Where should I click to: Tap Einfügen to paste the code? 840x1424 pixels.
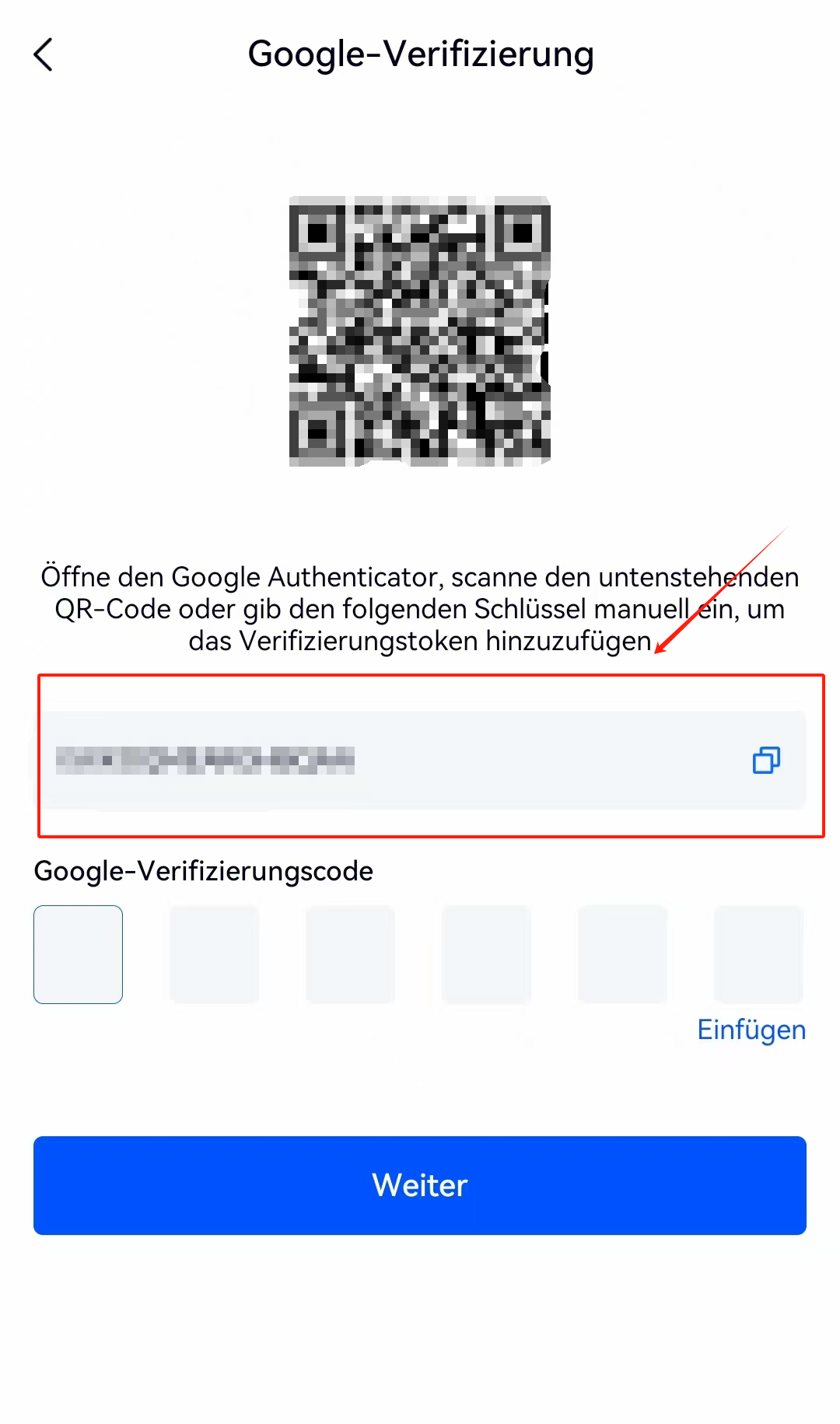tap(751, 1030)
